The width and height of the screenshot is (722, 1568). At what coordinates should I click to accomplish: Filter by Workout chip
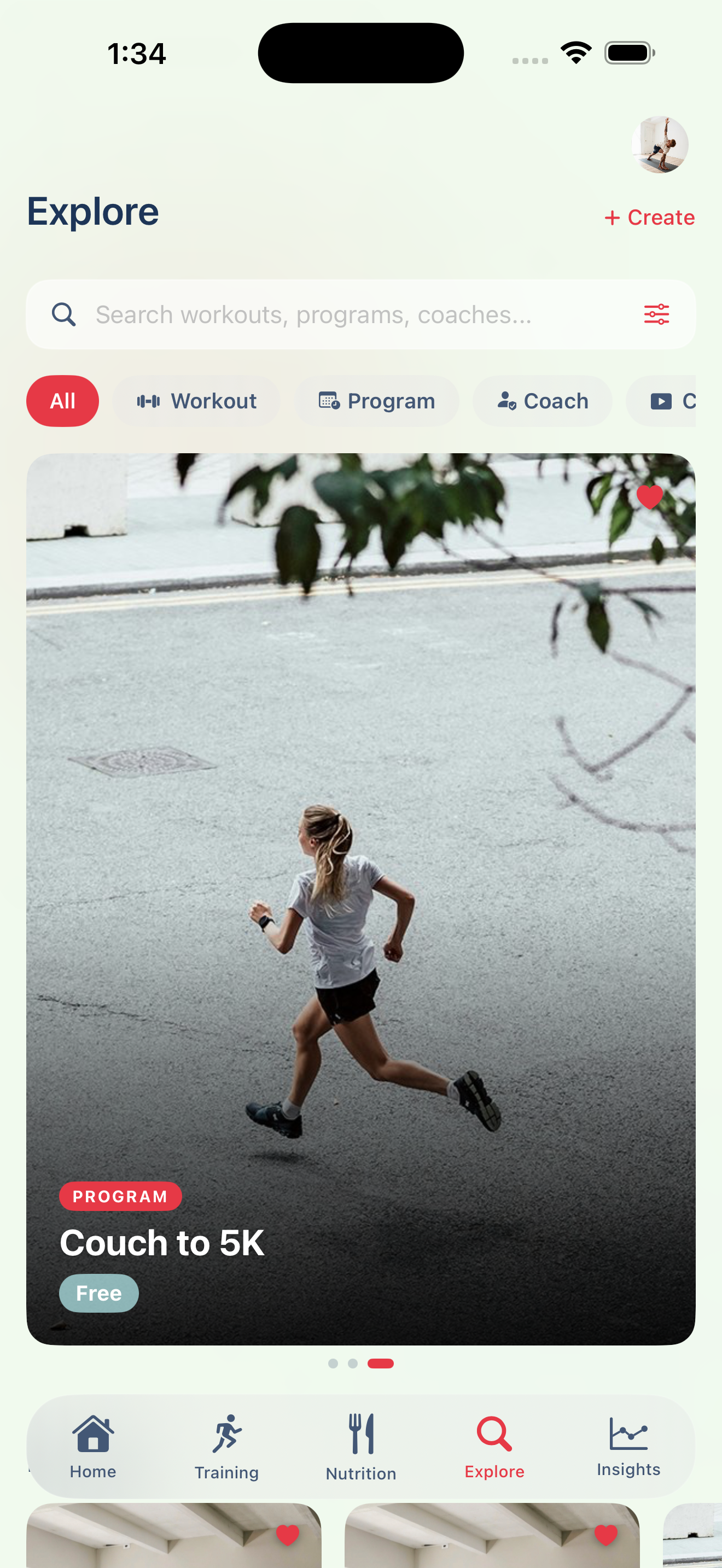tap(196, 401)
